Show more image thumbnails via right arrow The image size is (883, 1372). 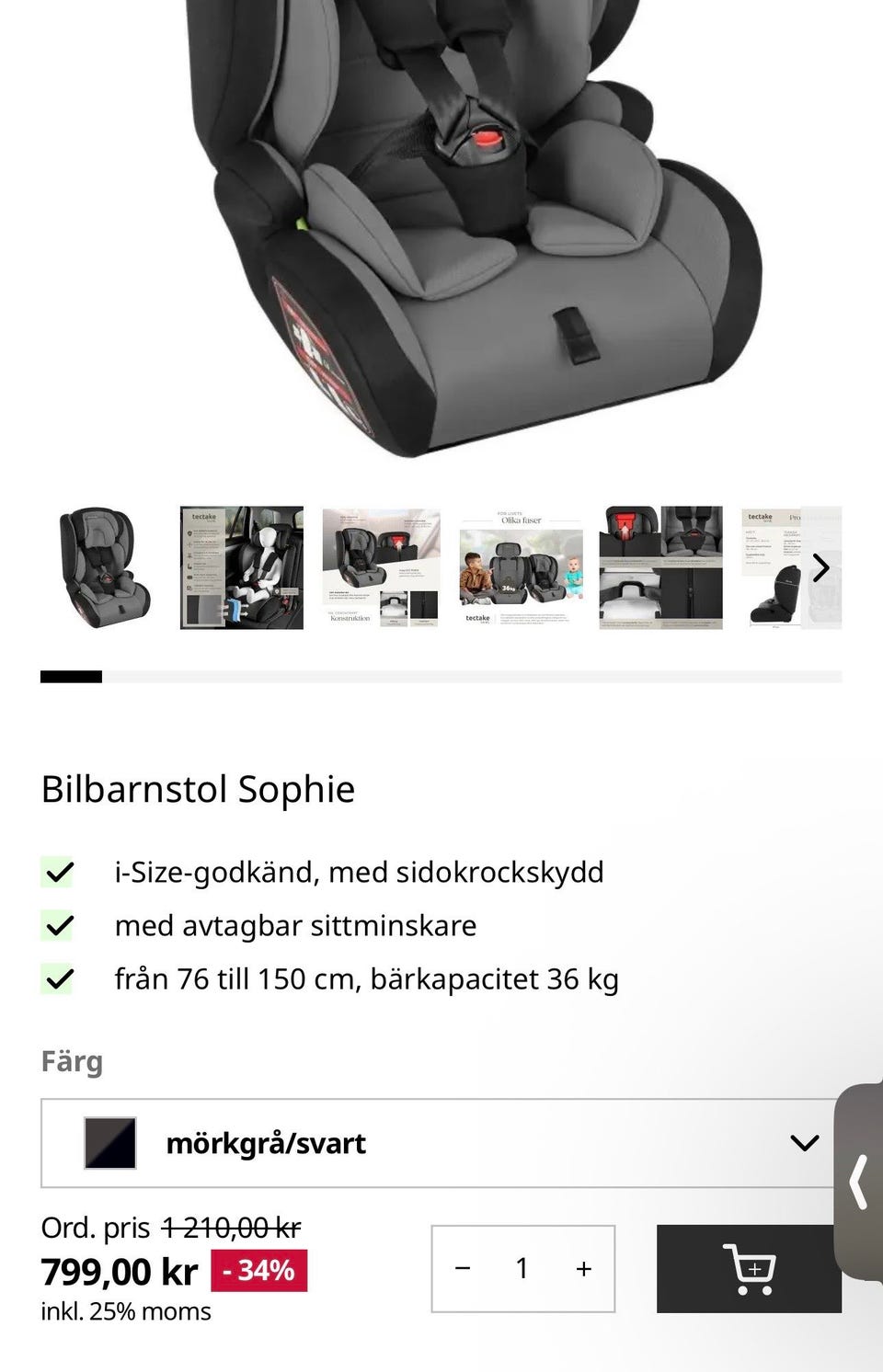pos(823,568)
